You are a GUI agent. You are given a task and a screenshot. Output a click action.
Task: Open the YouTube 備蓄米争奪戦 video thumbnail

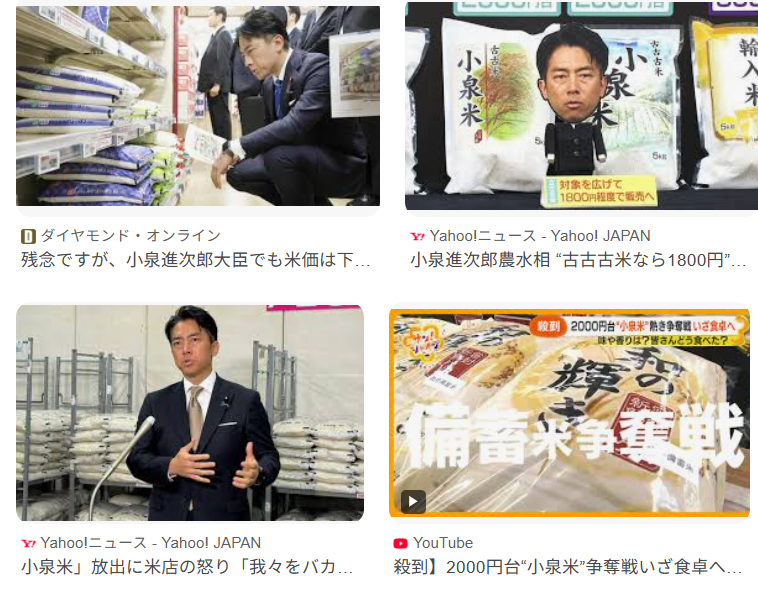569,413
